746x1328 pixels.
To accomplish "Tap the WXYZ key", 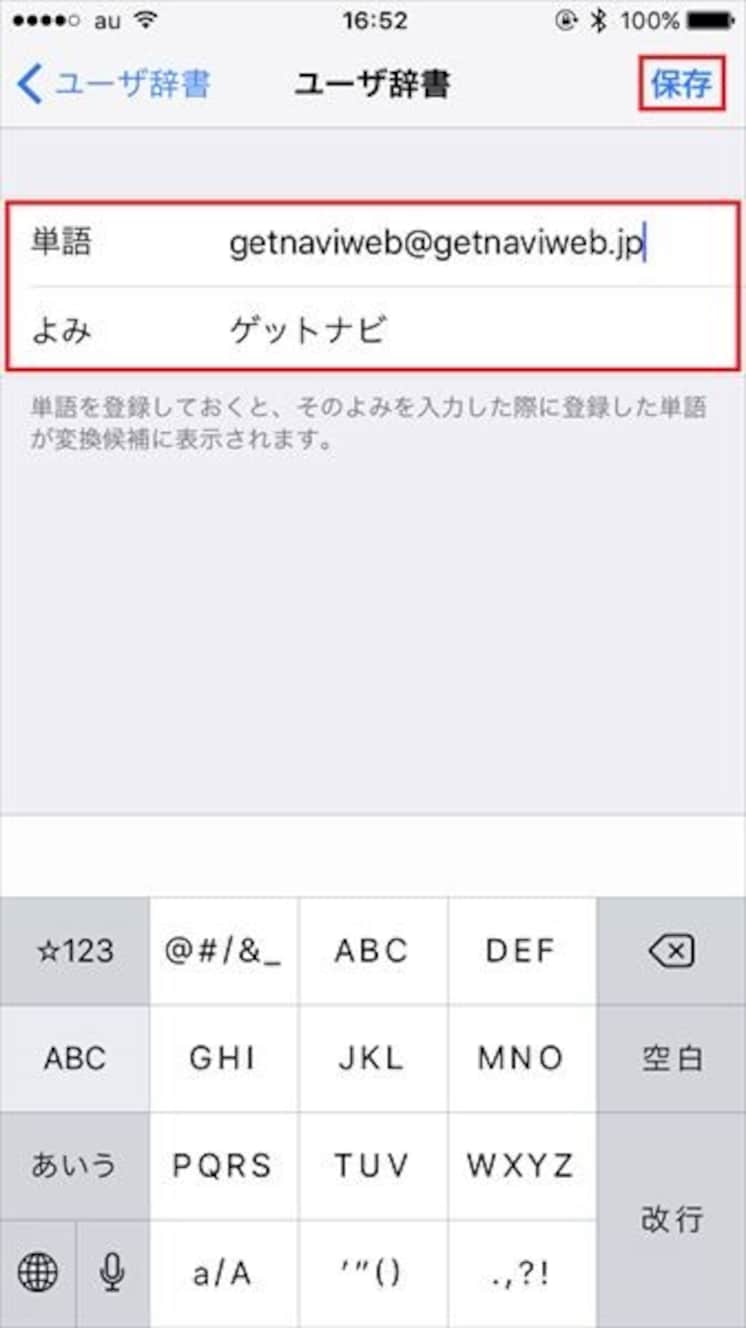I will click(x=522, y=1166).
